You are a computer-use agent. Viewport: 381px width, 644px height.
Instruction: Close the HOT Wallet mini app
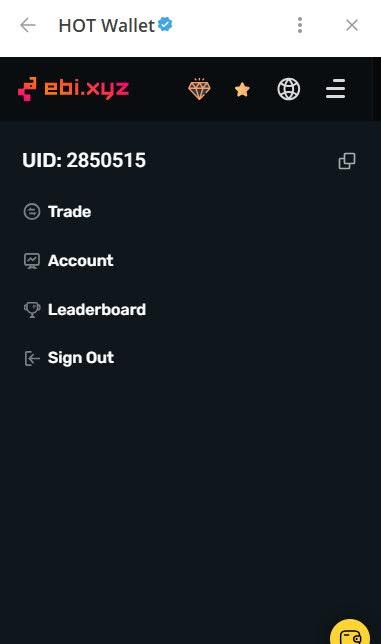point(352,25)
